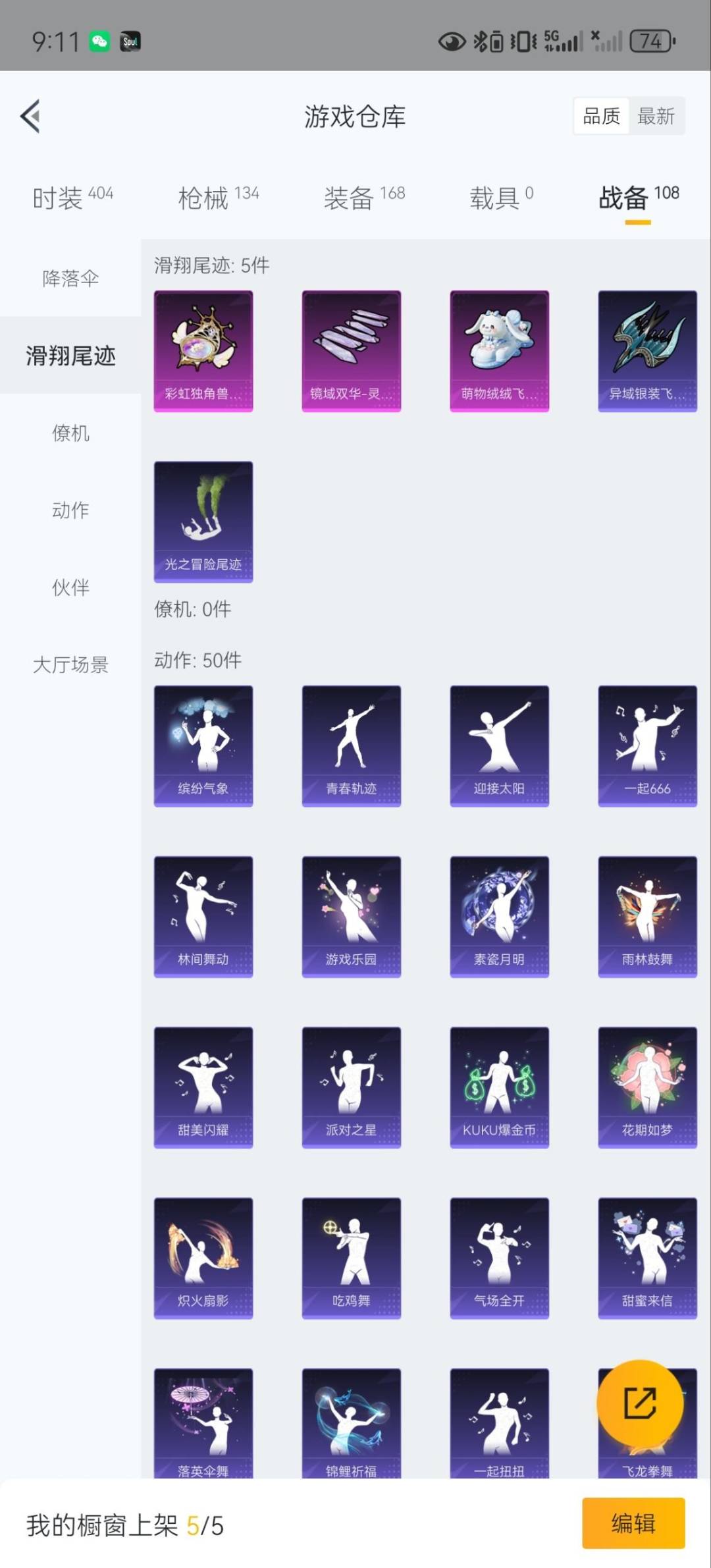Open the Soul app icon in the status bar
Image resolution: width=711 pixels, height=1568 pixels.
[x=129, y=41]
